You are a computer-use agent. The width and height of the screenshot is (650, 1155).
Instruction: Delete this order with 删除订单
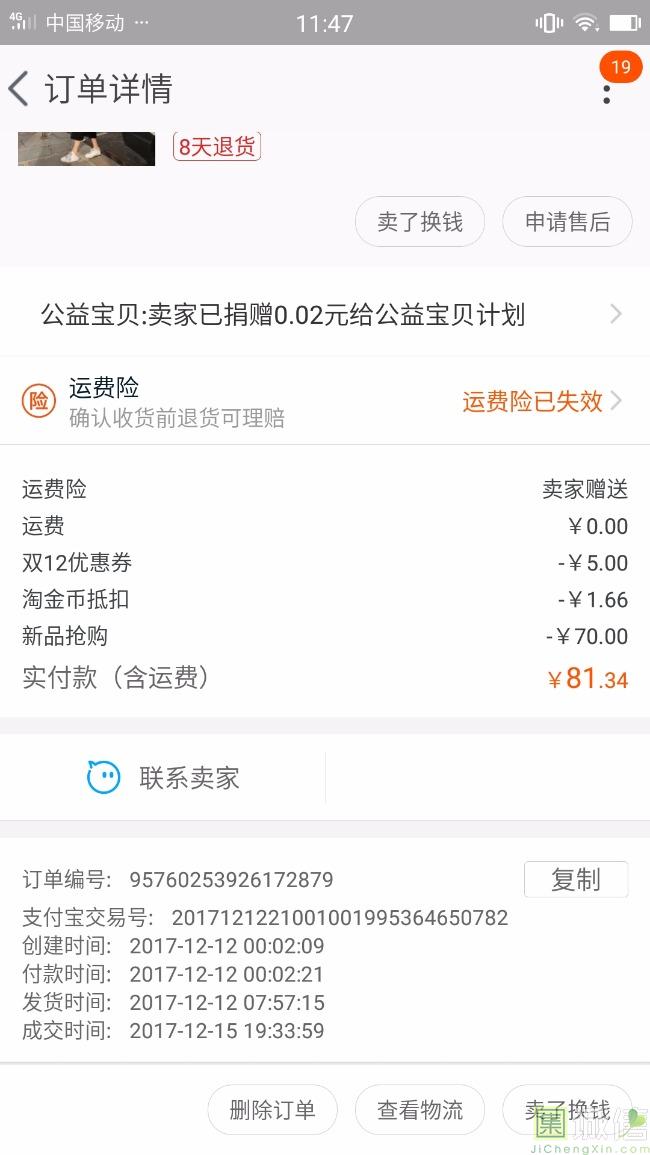point(272,1110)
